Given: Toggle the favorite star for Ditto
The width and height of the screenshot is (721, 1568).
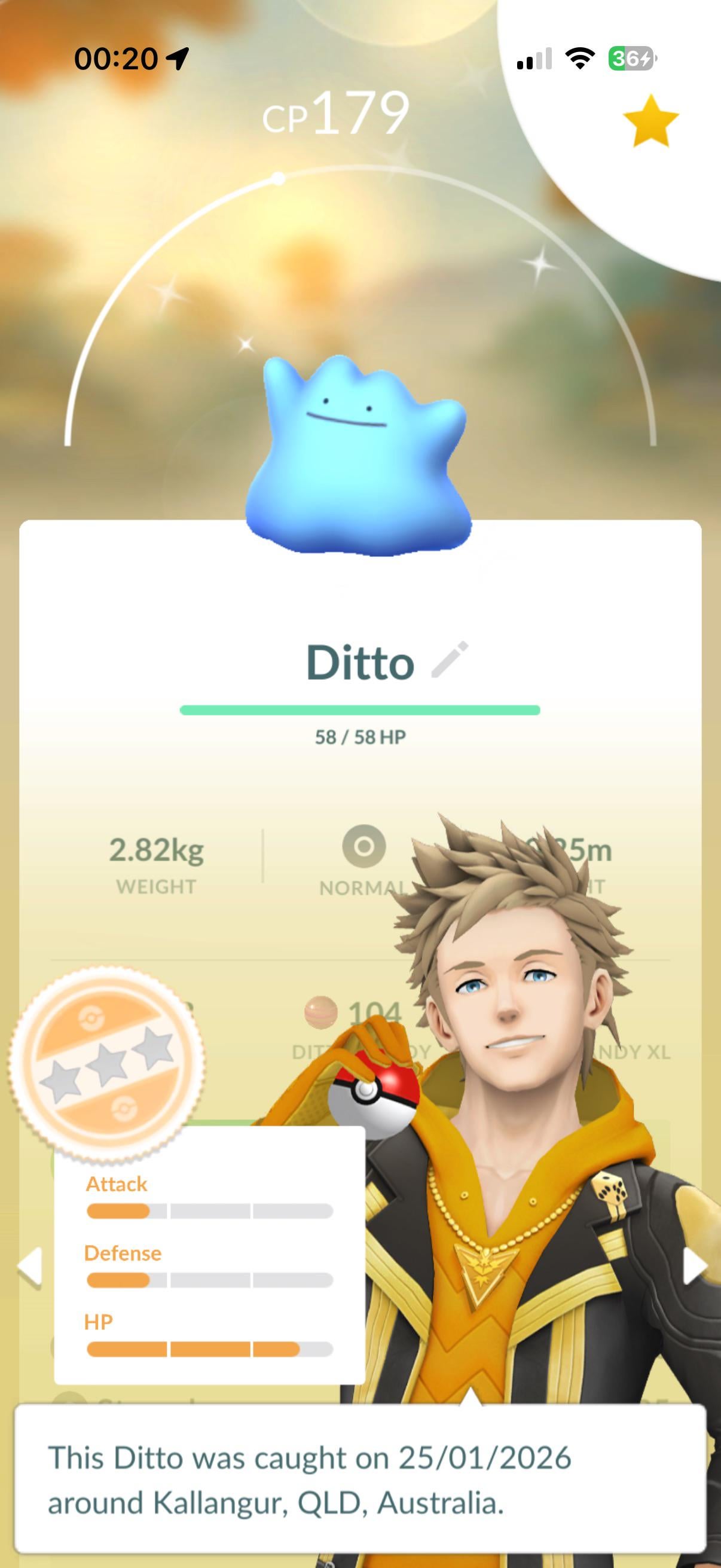Looking at the screenshot, I should 650,121.
